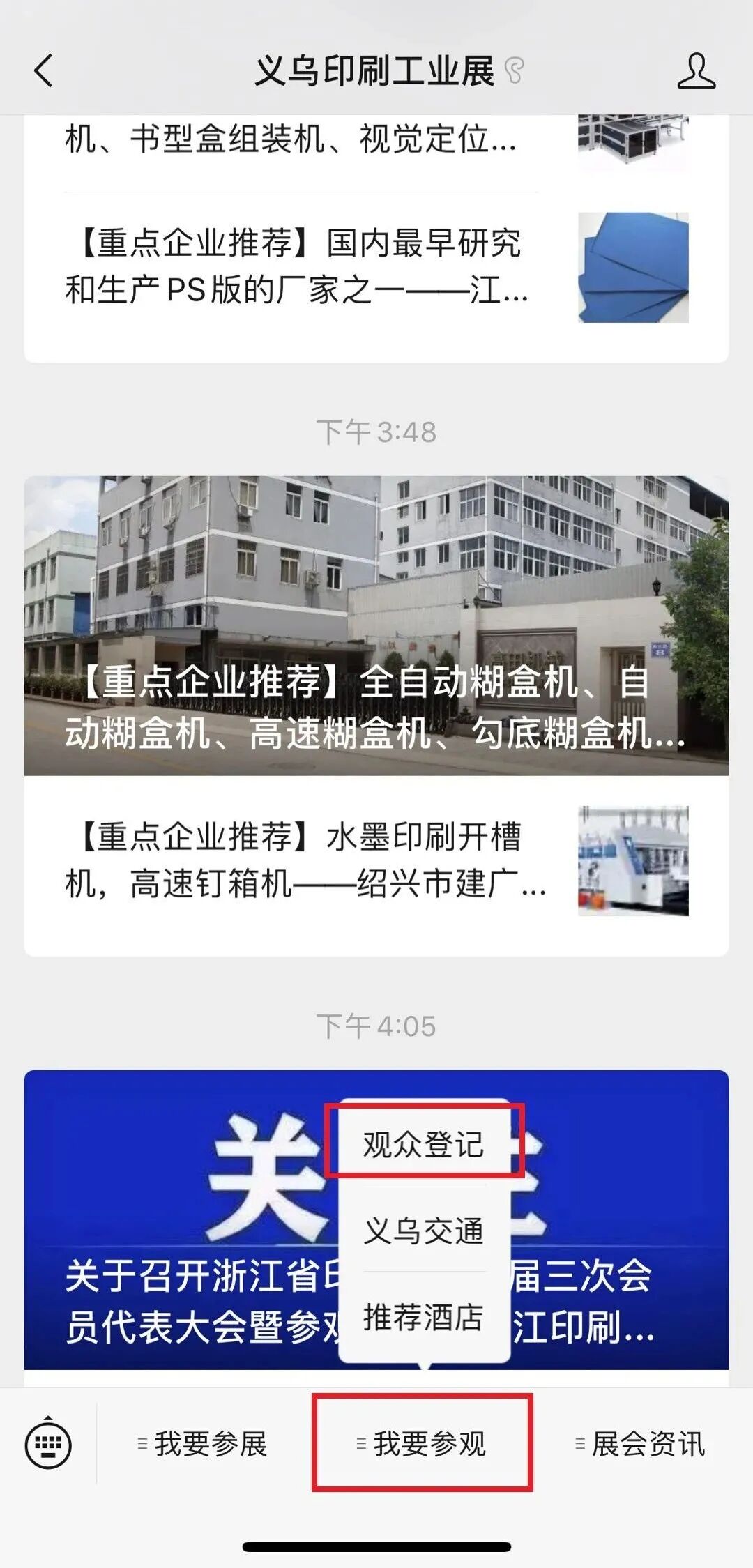The image size is (753, 1568).
Task: Open the 全自动糊盒机 featured article
Action: click(x=376, y=625)
